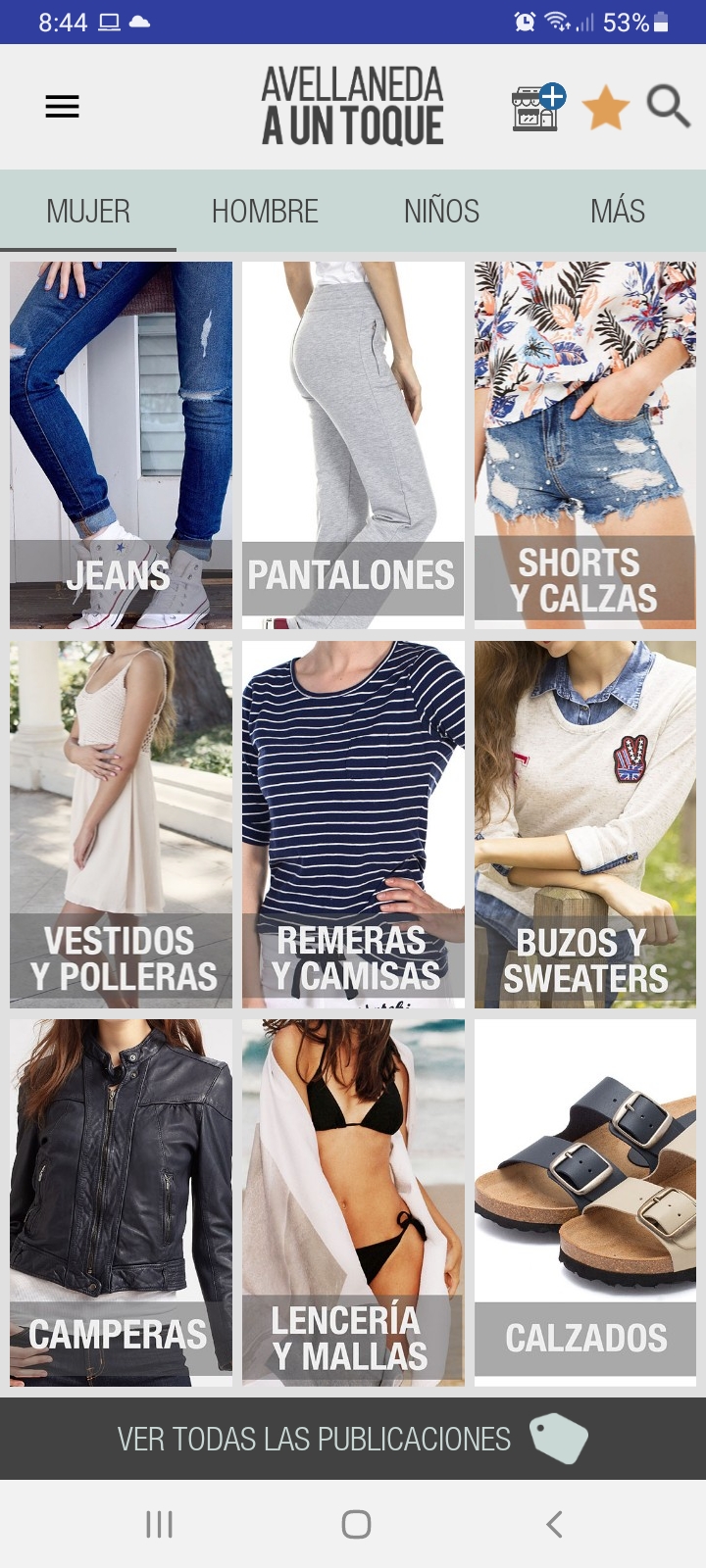Viewport: 706px width, 1568px height.
Task: Tap the add store icon
Action: point(538,107)
